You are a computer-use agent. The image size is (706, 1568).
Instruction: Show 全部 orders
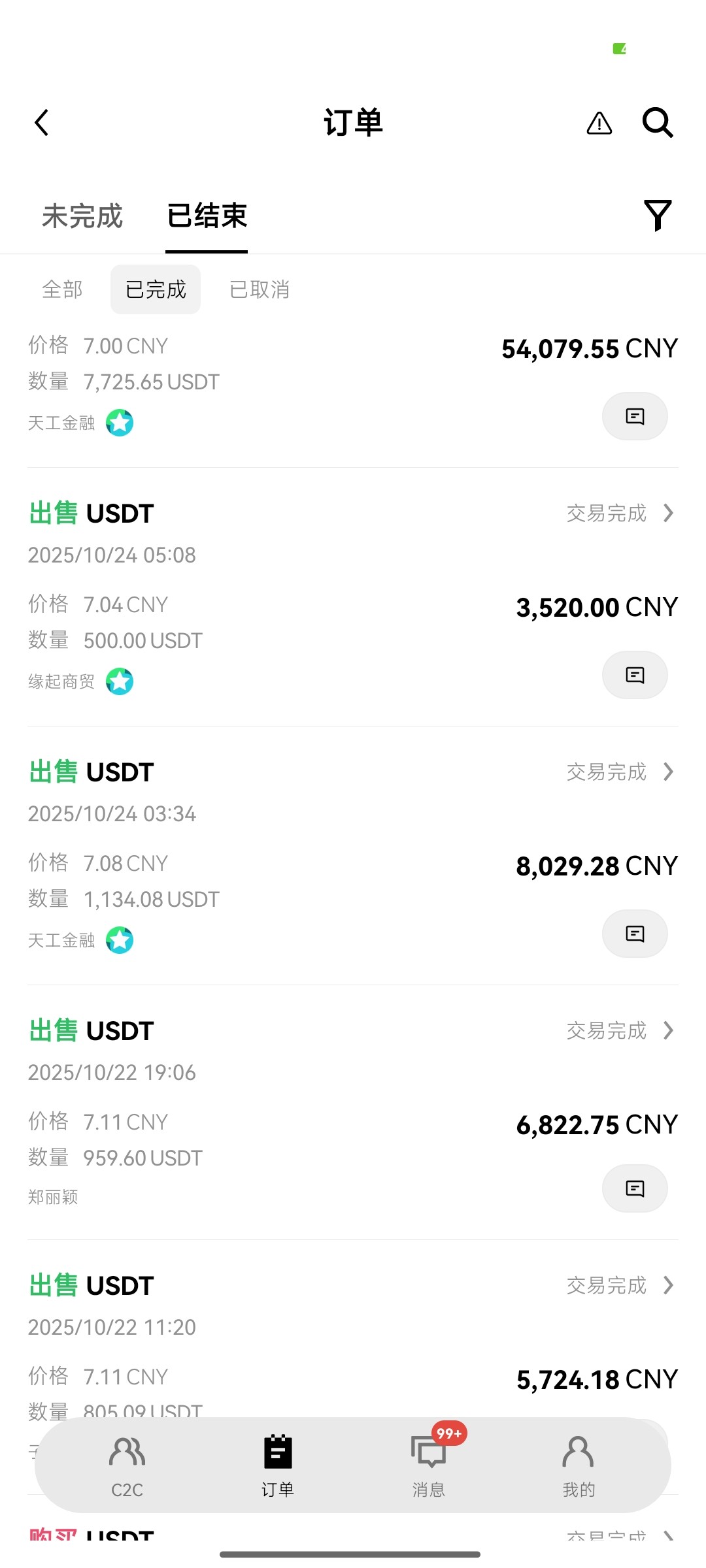tap(62, 289)
